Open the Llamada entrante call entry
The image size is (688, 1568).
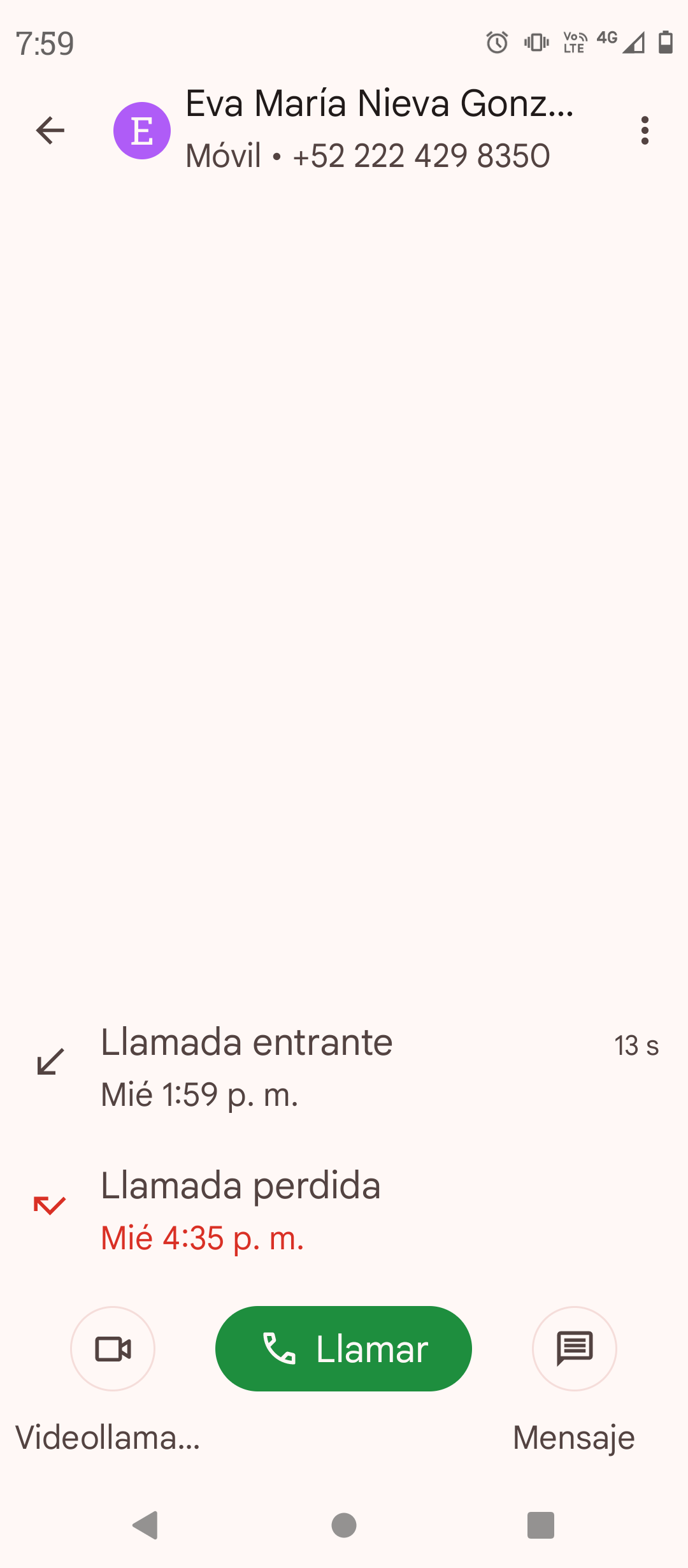pos(344,1068)
